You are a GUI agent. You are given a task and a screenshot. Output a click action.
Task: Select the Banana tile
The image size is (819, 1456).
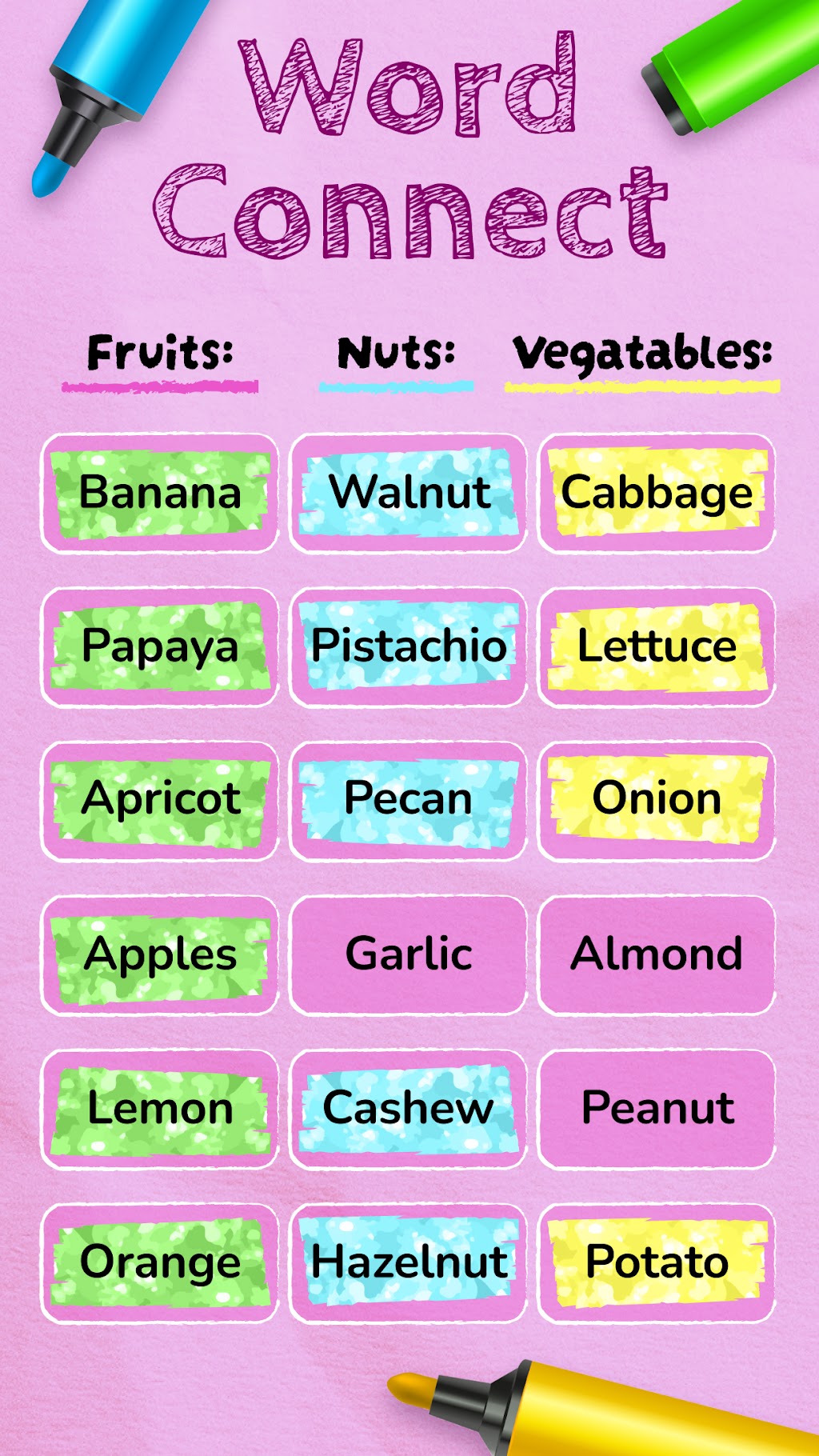pyautogui.click(x=160, y=493)
